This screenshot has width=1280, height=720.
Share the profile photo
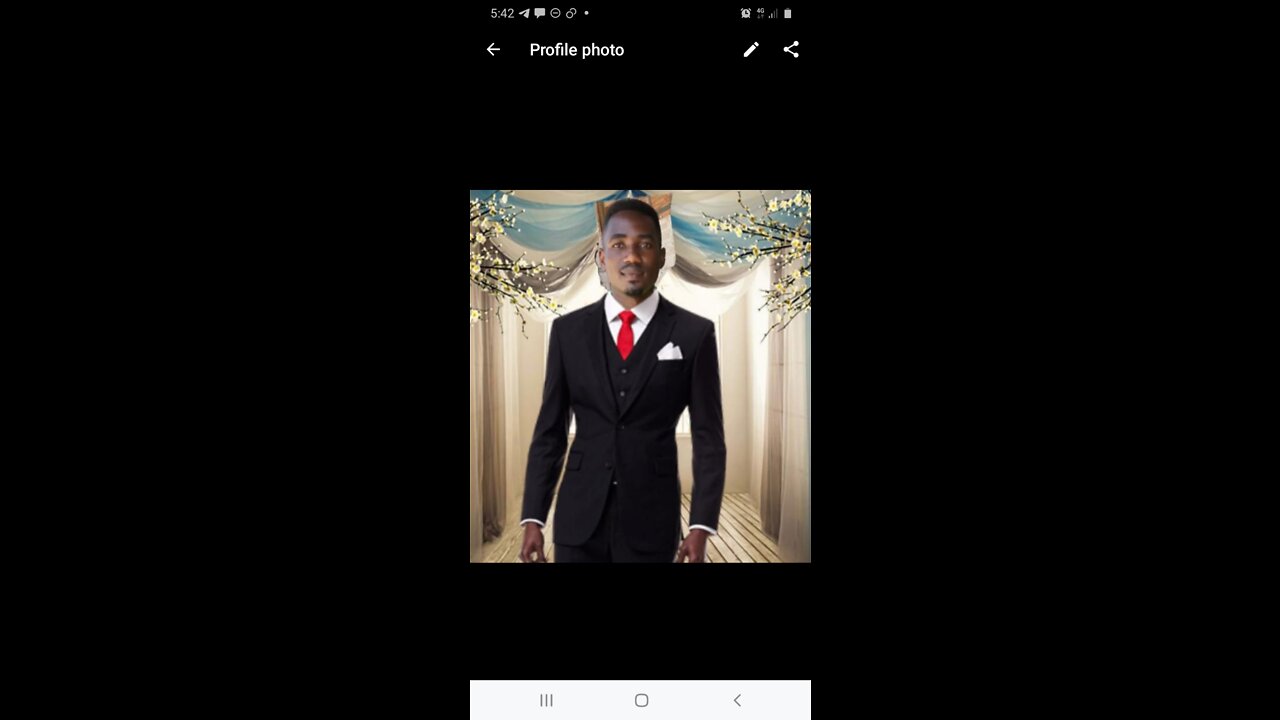coord(791,50)
